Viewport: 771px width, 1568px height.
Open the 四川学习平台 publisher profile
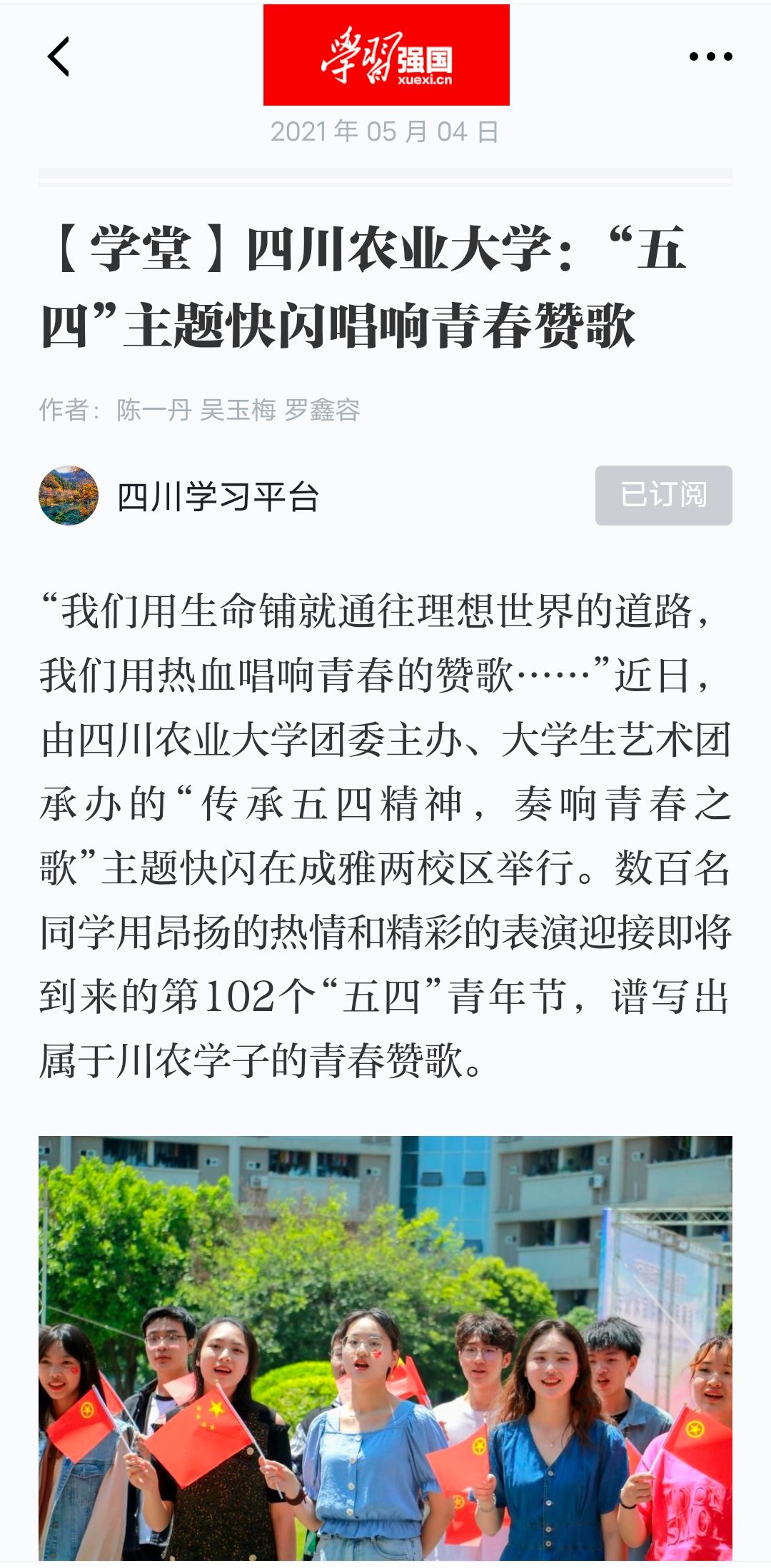[x=217, y=496]
